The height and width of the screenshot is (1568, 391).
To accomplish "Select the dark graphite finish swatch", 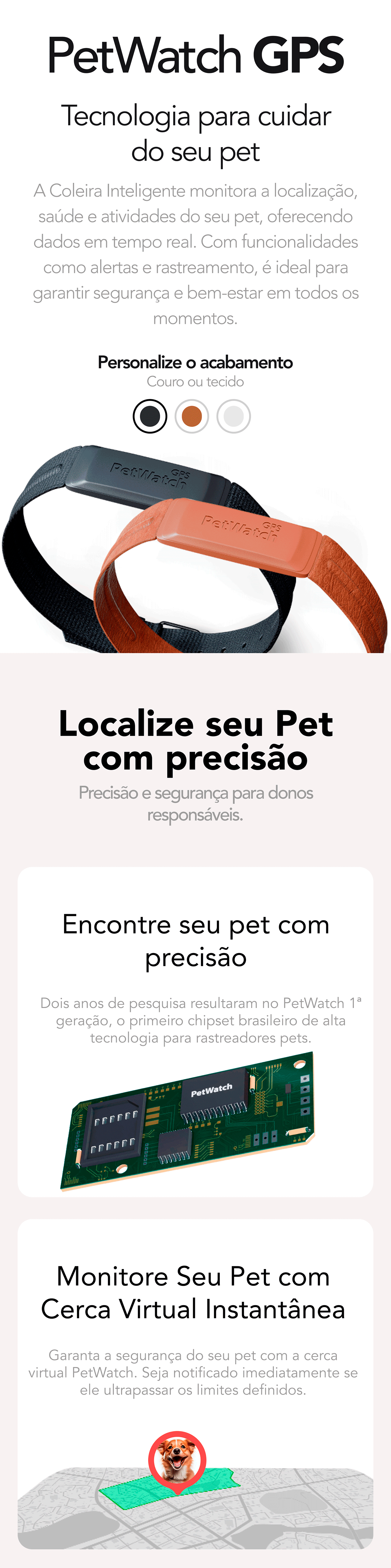I will (x=150, y=416).
